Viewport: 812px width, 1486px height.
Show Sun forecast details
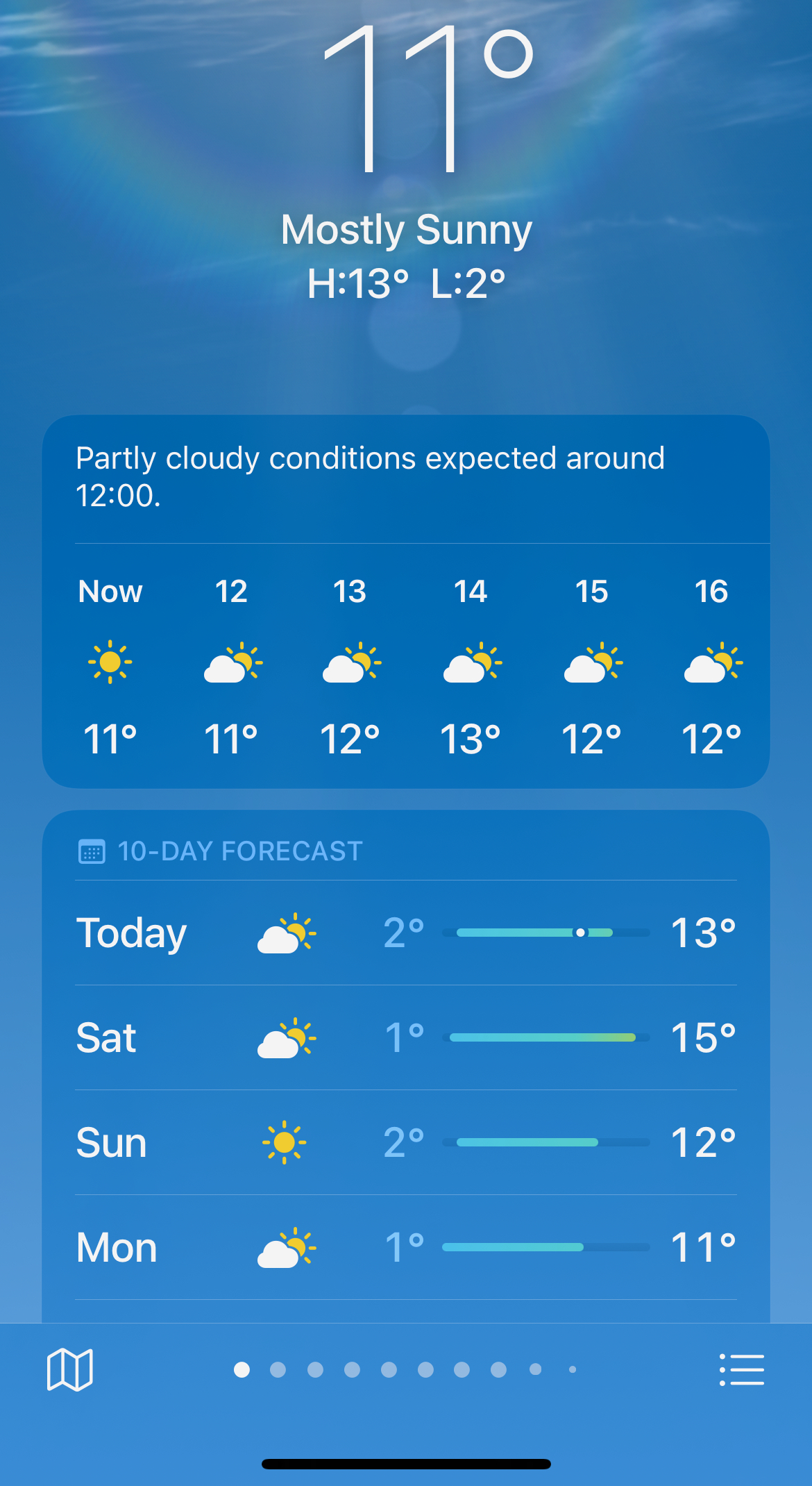click(406, 1142)
